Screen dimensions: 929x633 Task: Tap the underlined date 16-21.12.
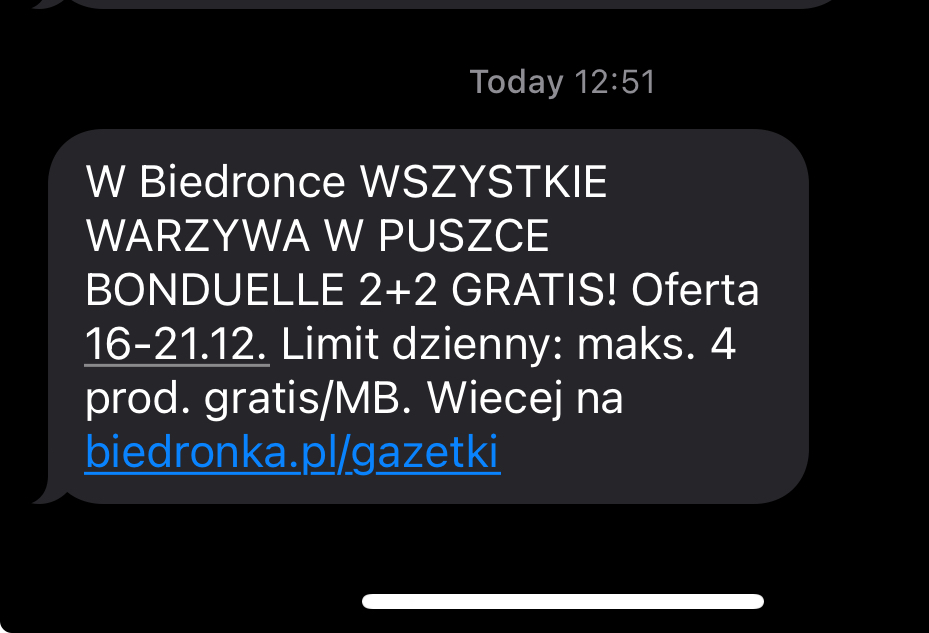pos(177,346)
